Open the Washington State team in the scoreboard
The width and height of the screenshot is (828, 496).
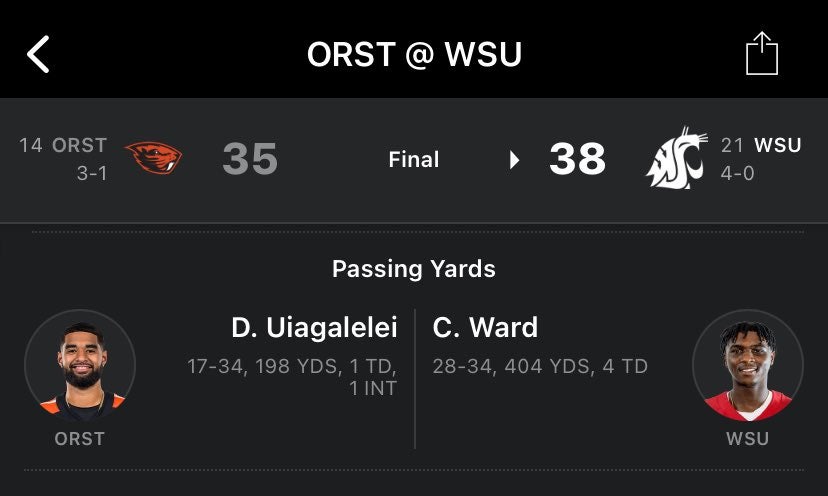(x=677, y=158)
